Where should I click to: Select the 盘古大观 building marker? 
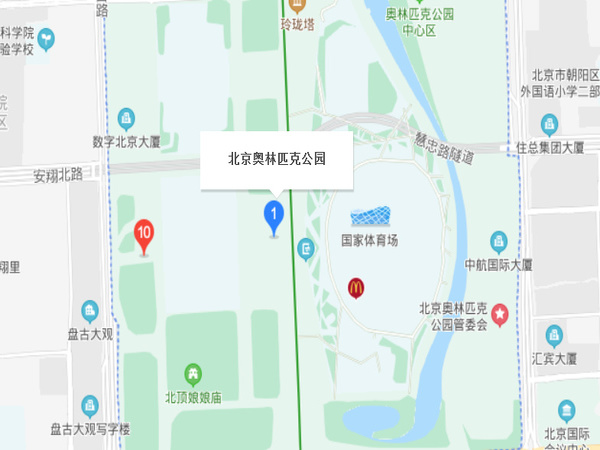coord(90,311)
